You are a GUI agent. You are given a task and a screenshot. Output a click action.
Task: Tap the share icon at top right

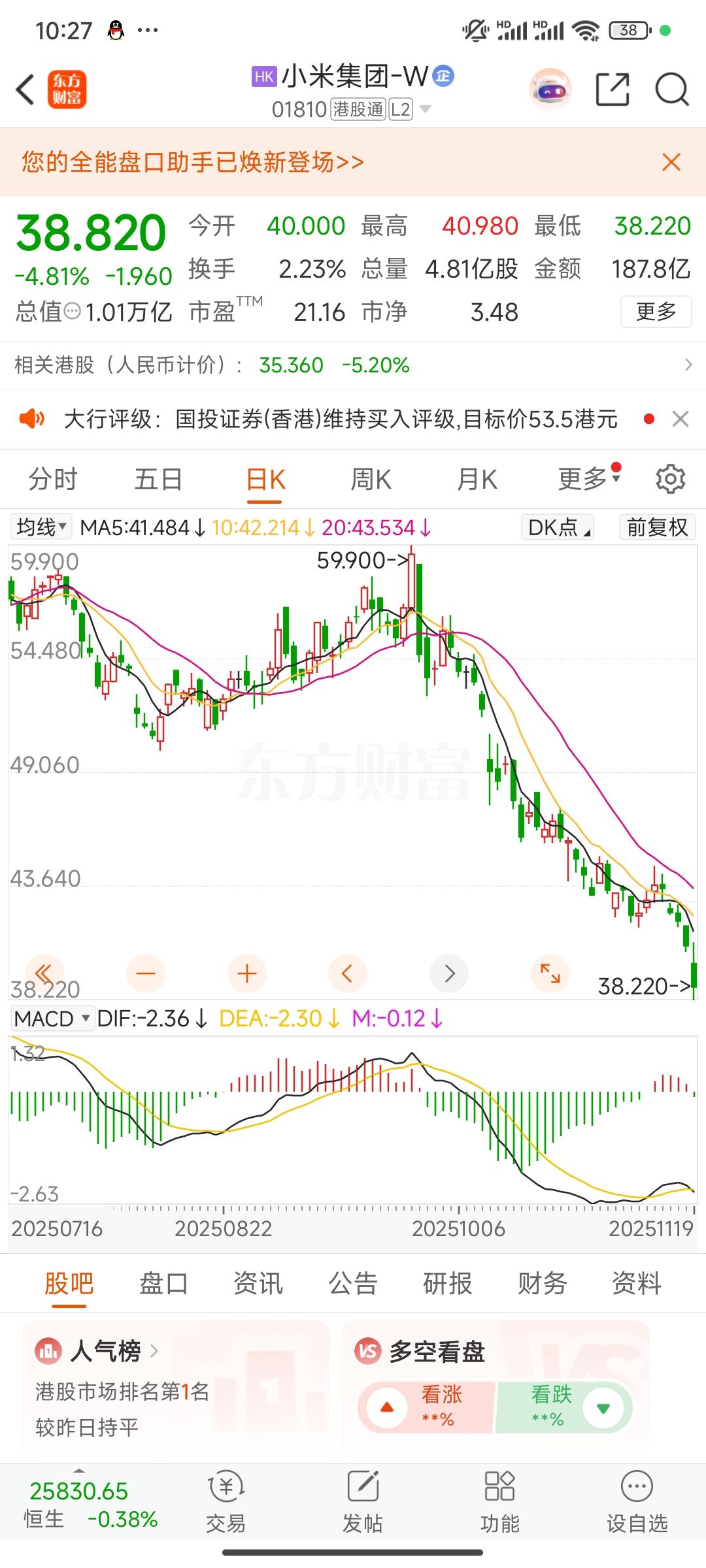coord(612,88)
